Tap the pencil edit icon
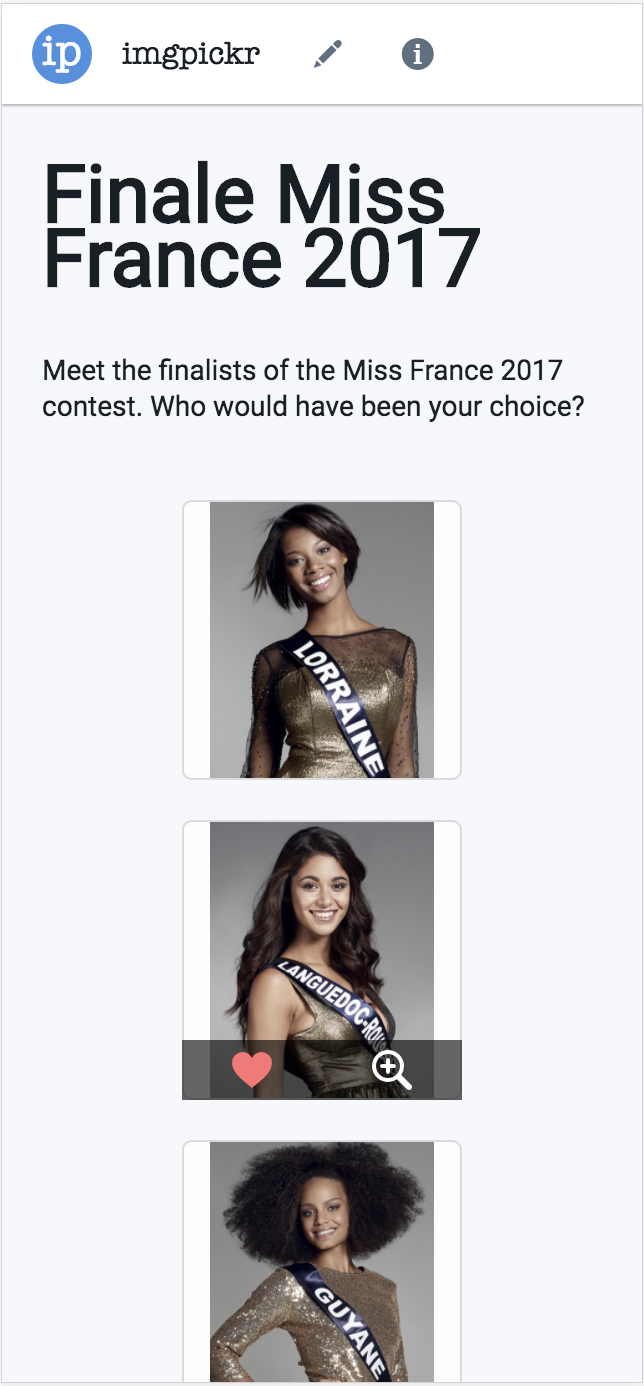This screenshot has height=1386, width=644. click(328, 54)
